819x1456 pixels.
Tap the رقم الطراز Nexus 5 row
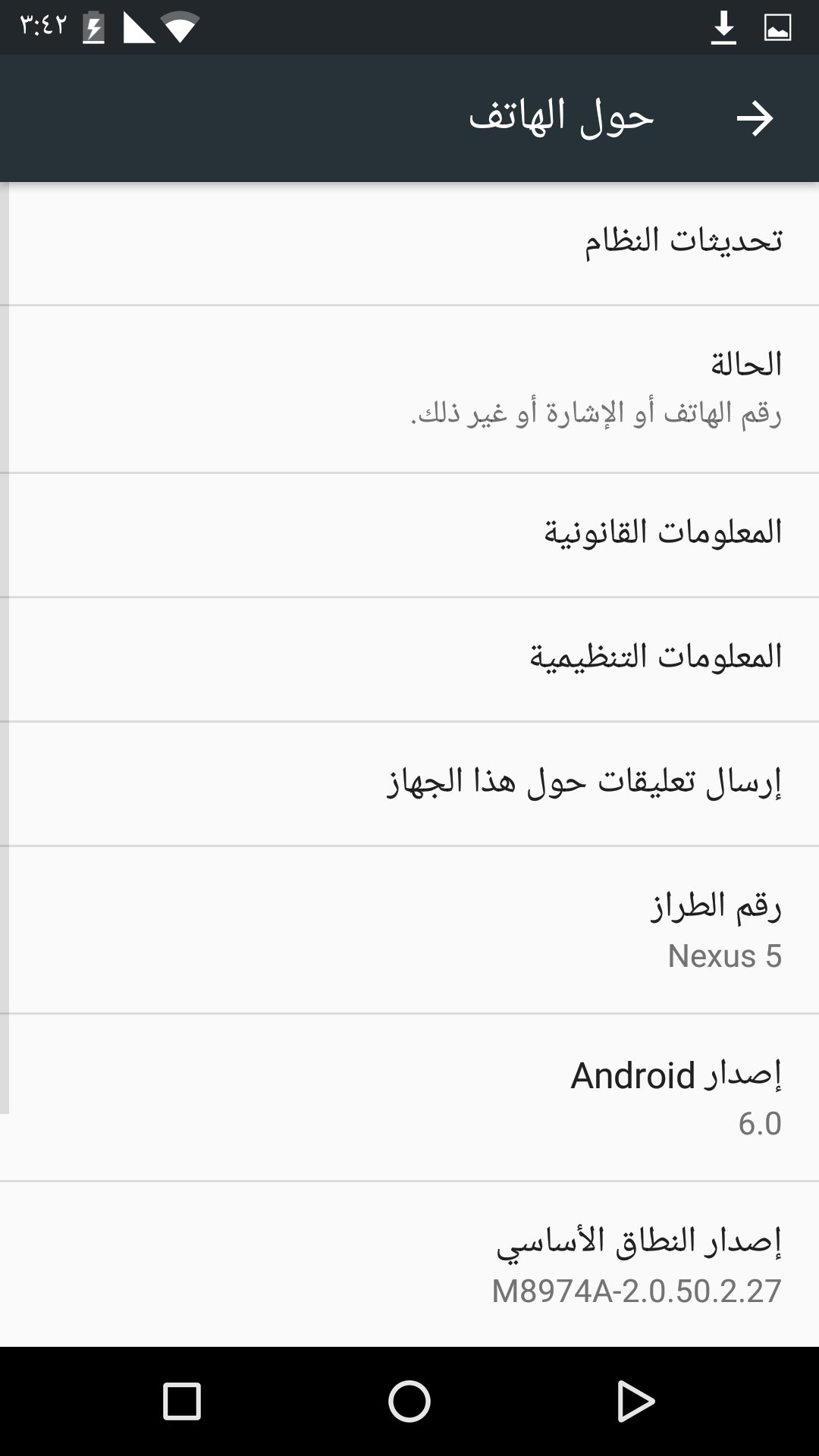(409, 930)
